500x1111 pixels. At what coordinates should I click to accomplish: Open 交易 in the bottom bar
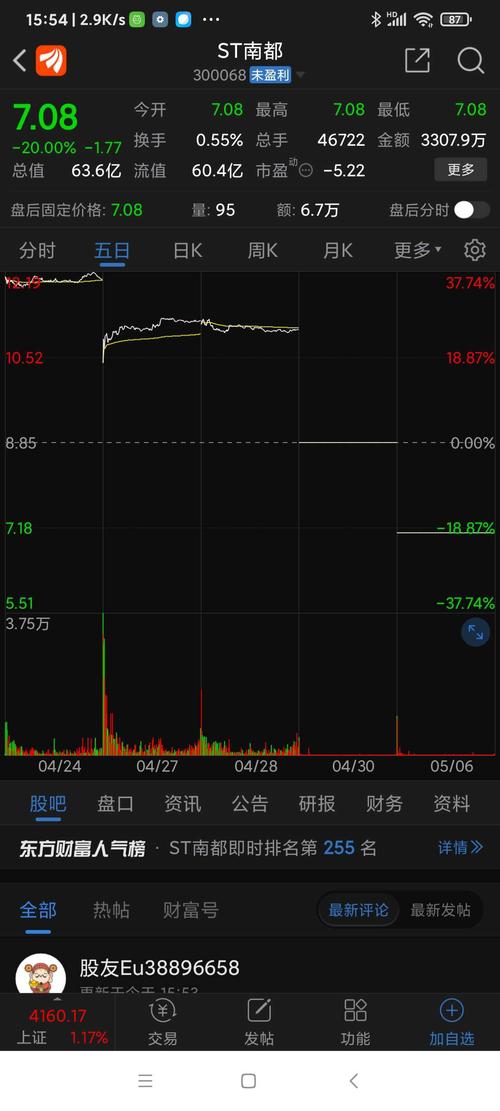click(163, 1022)
